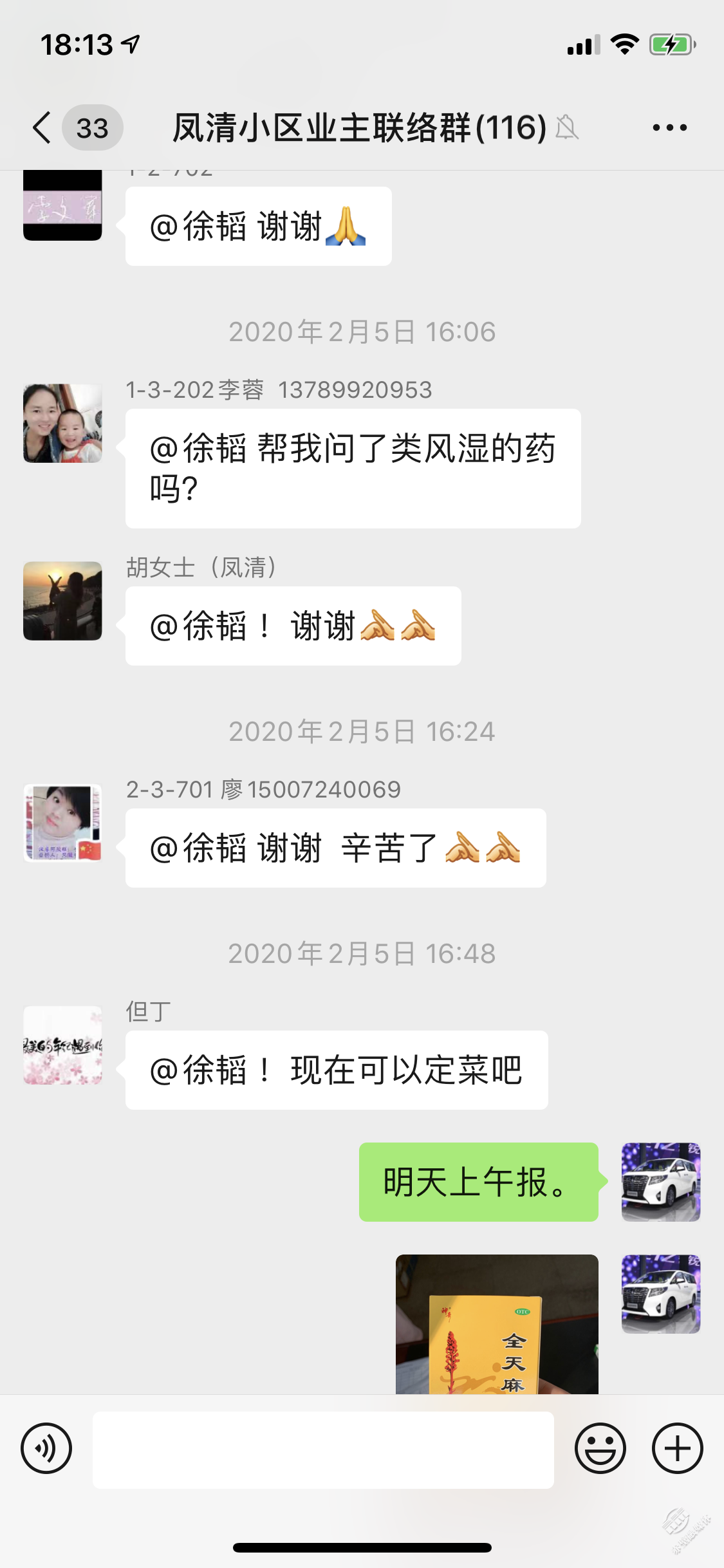Open 但丁's avatar profile

click(x=62, y=1045)
